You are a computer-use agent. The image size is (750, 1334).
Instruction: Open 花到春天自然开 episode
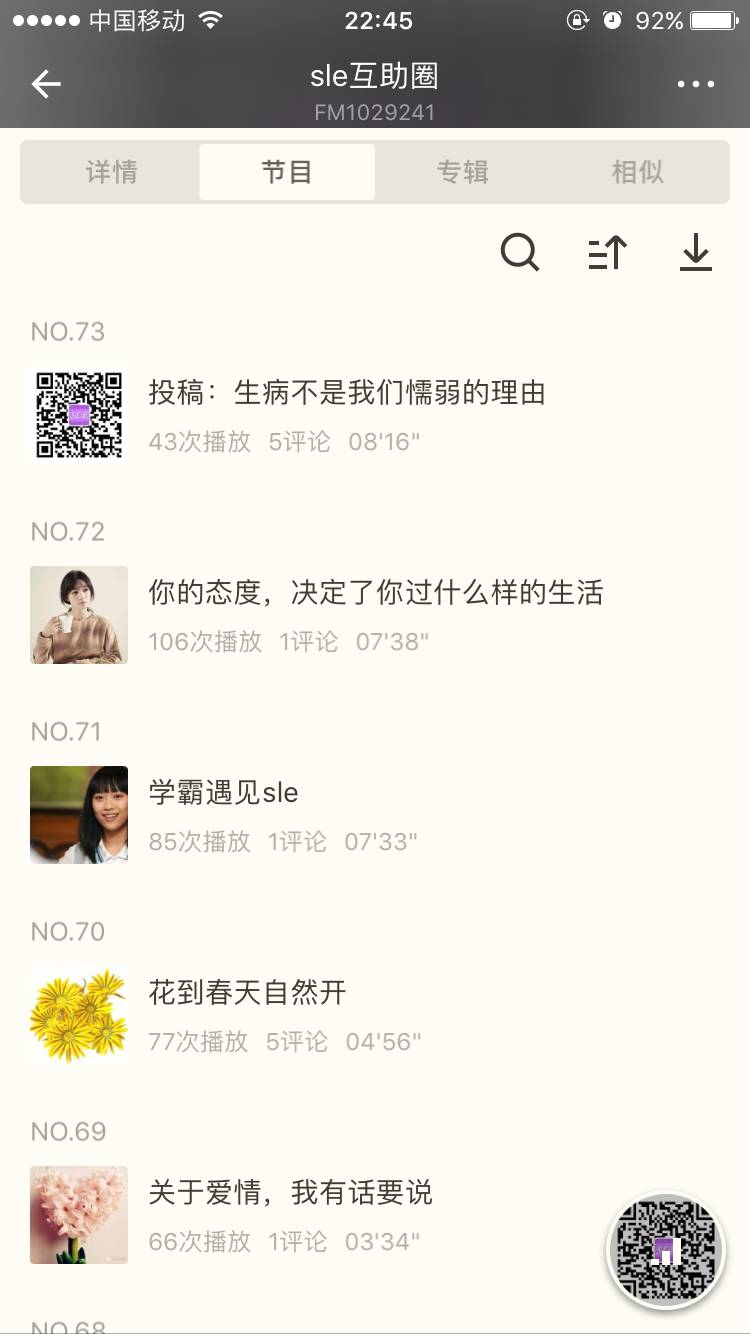(x=247, y=993)
